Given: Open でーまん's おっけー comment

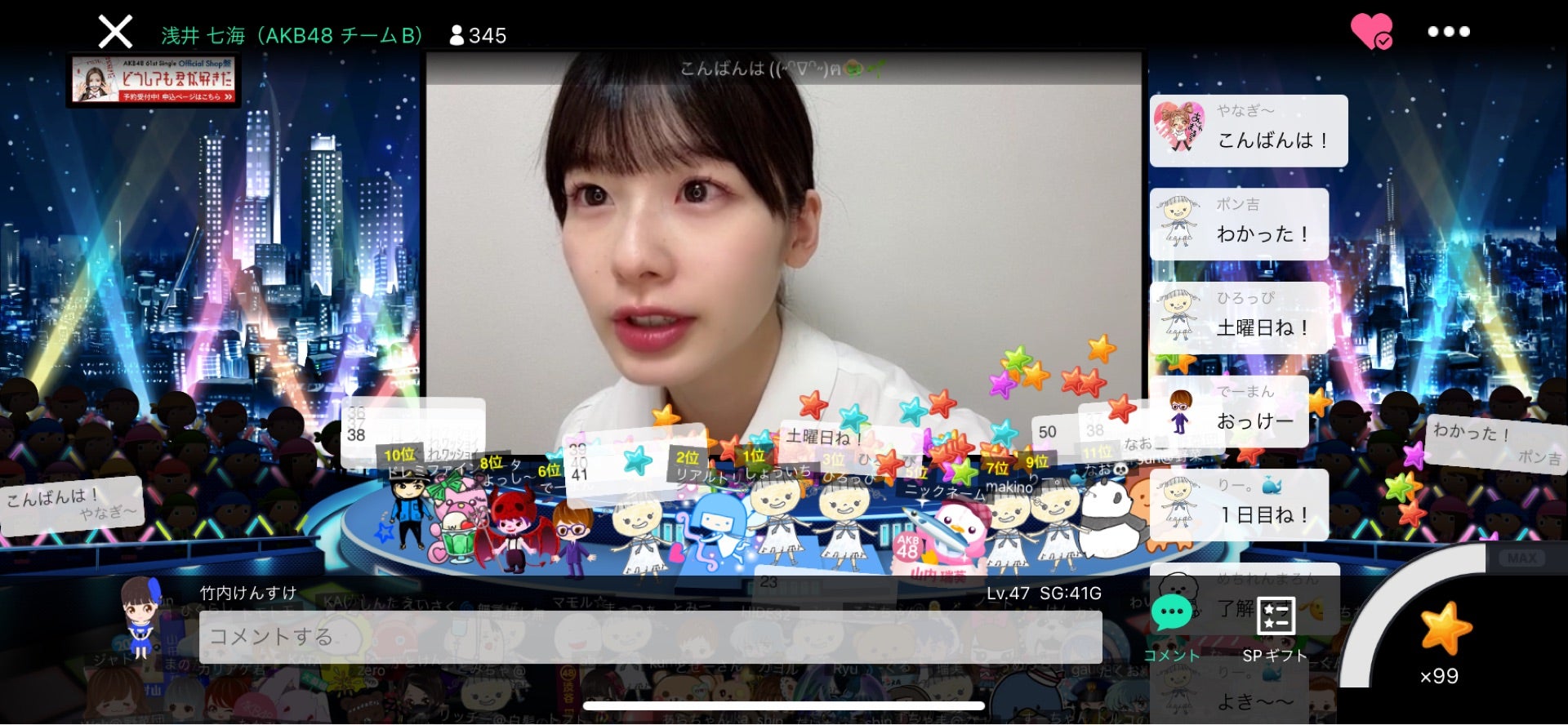Looking at the screenshot, I should (x=1229, y=411).
